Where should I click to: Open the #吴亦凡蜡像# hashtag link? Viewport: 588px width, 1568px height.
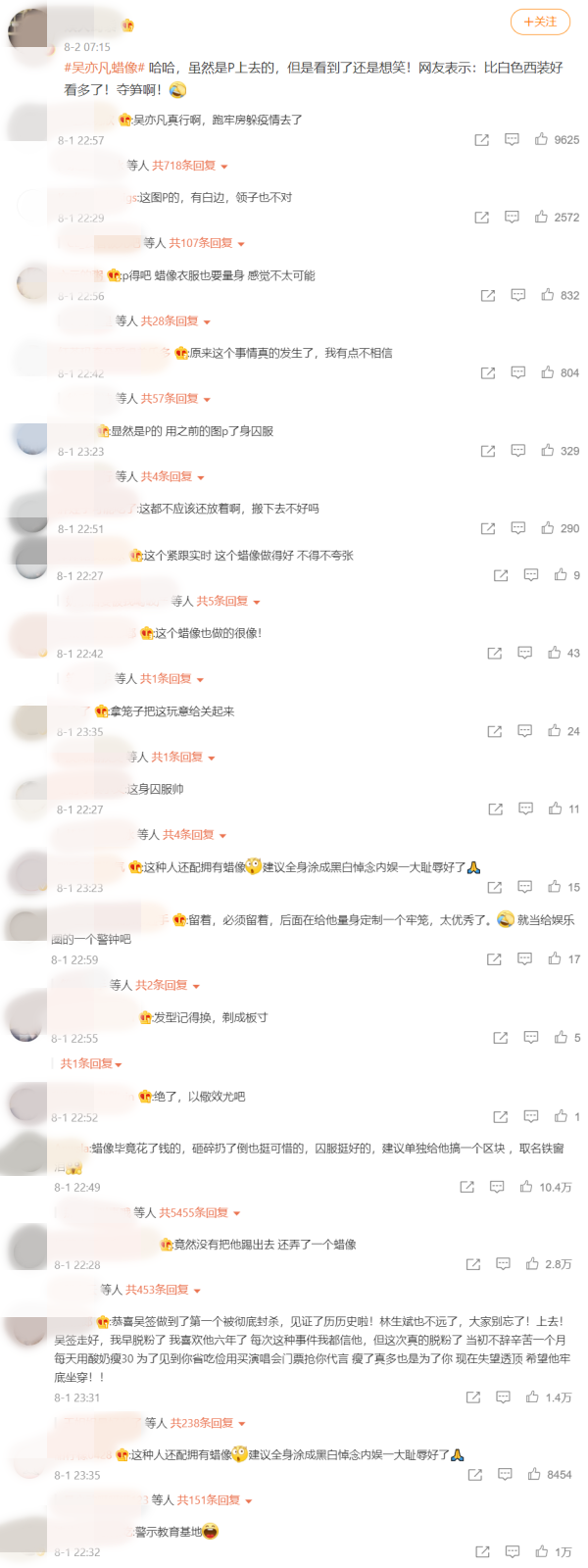click(105, 68)
